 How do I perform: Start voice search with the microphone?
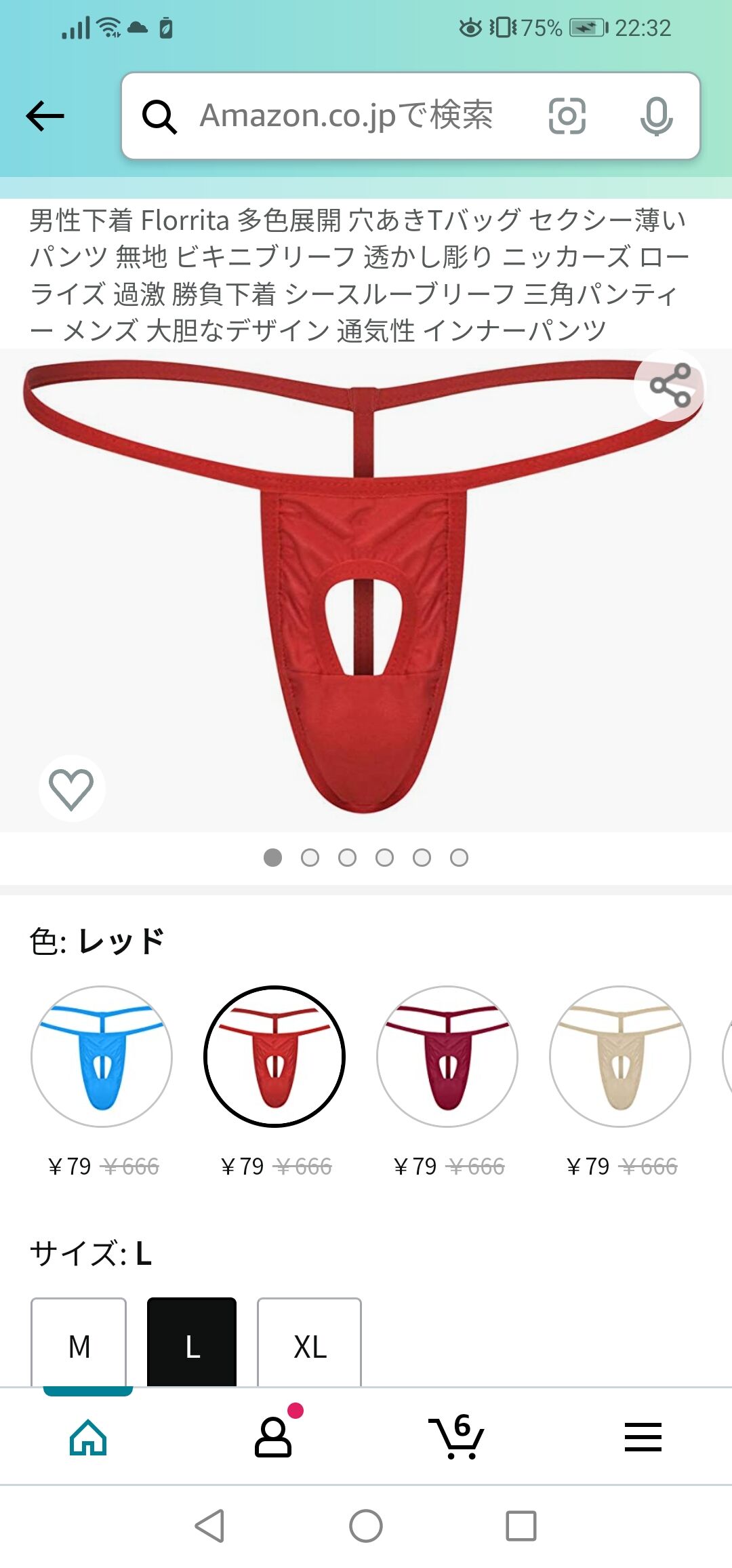click(656, 116)
